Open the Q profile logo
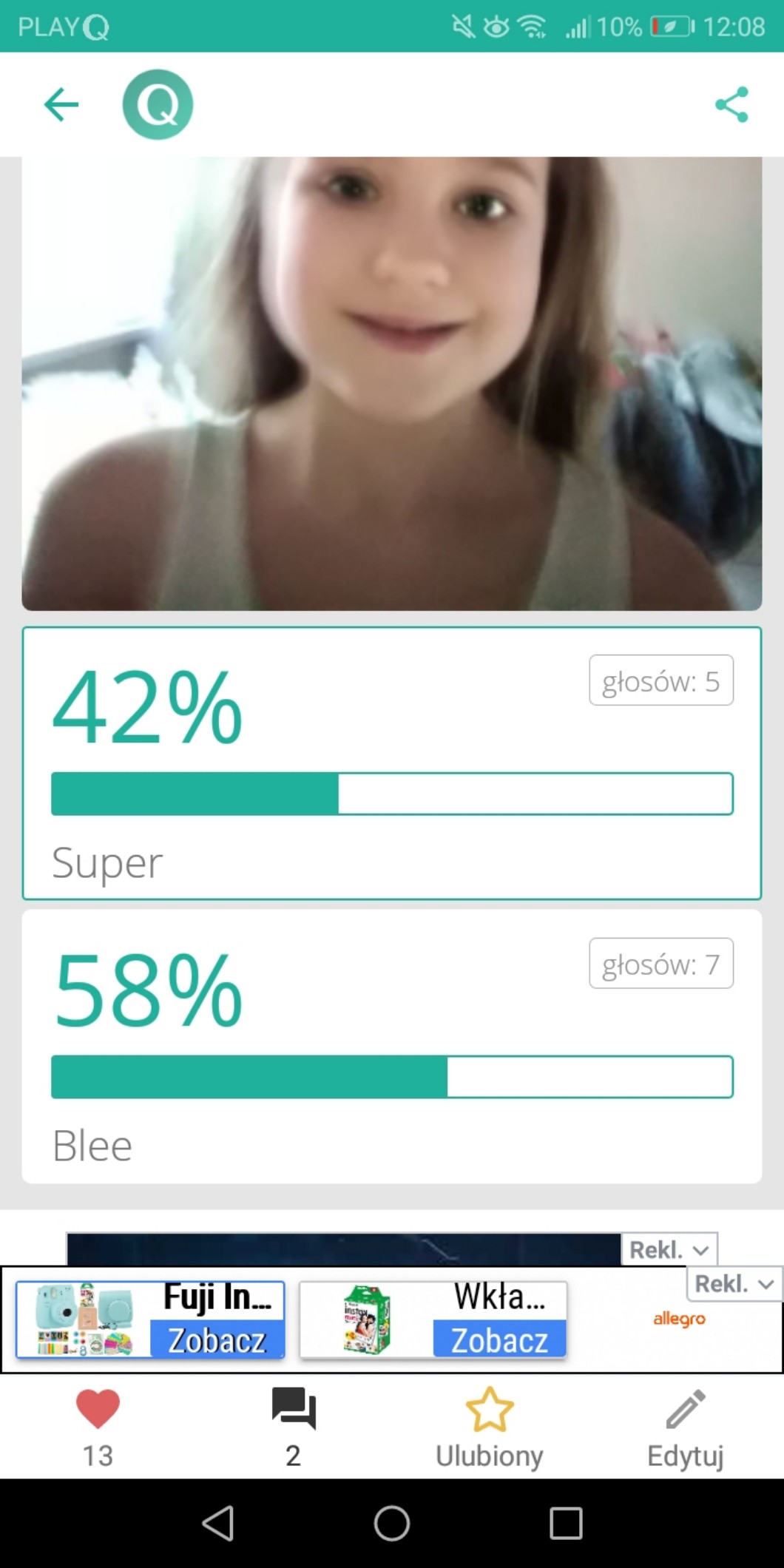This screenshot has height=1568, width=784. tap(158, 104)
